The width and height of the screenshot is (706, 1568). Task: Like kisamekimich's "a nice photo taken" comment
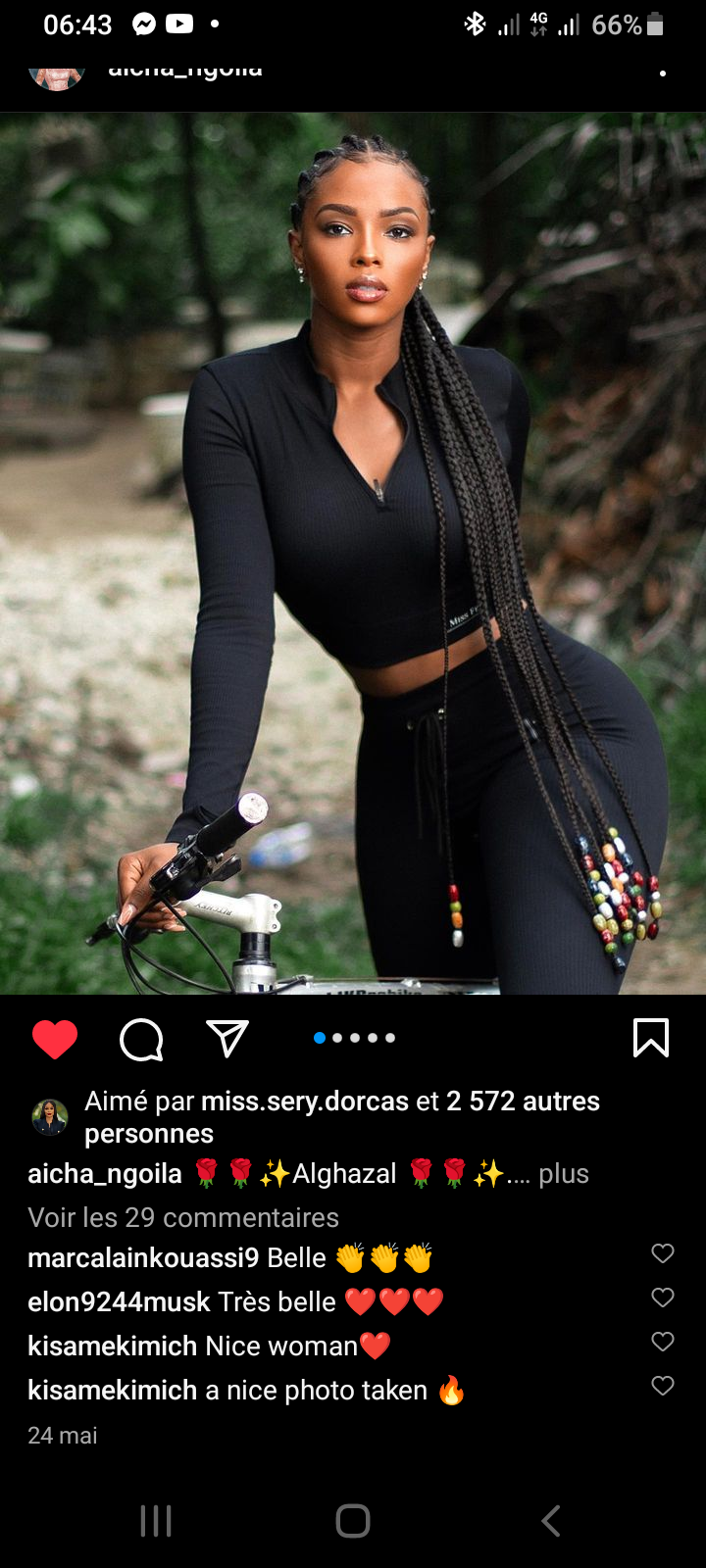pyautogui.click(x=663, y=1386)
